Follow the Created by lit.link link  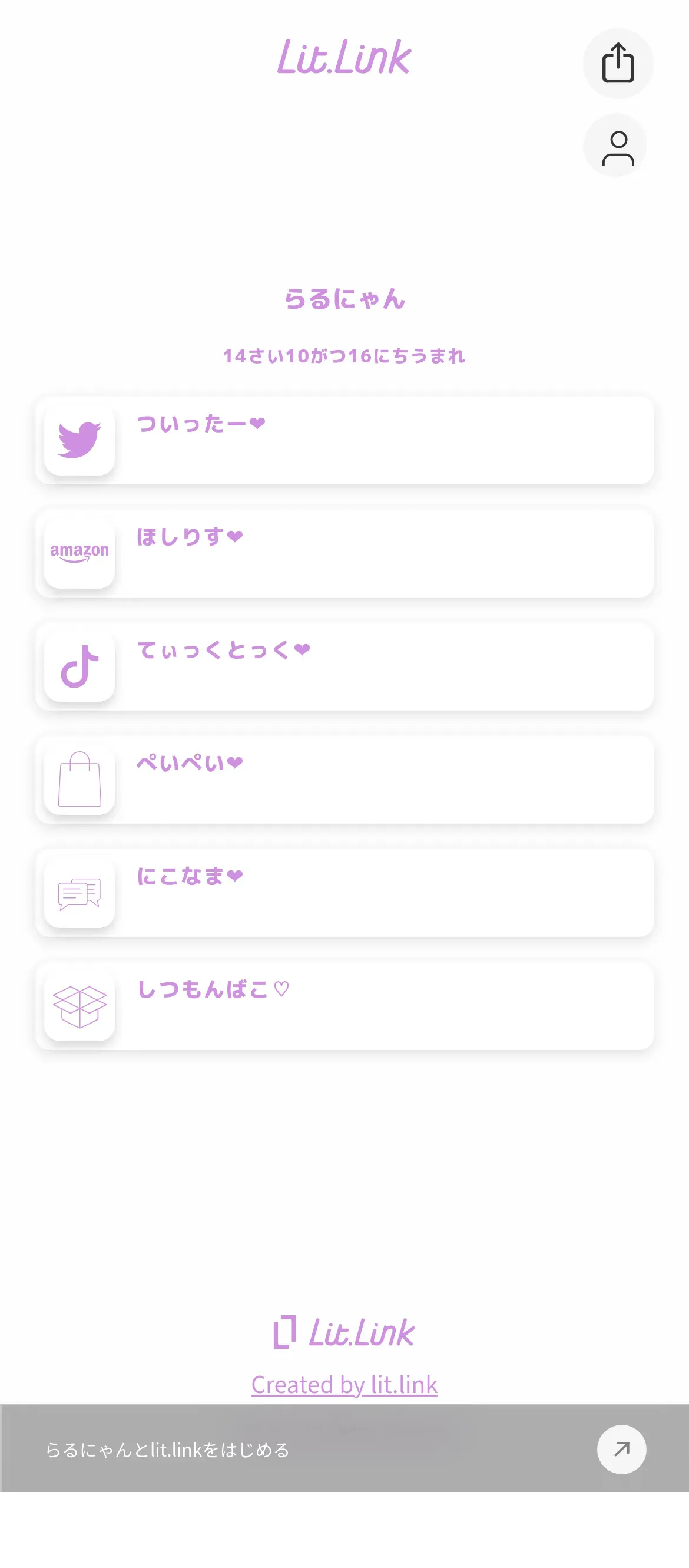(x=344, y=1385)
